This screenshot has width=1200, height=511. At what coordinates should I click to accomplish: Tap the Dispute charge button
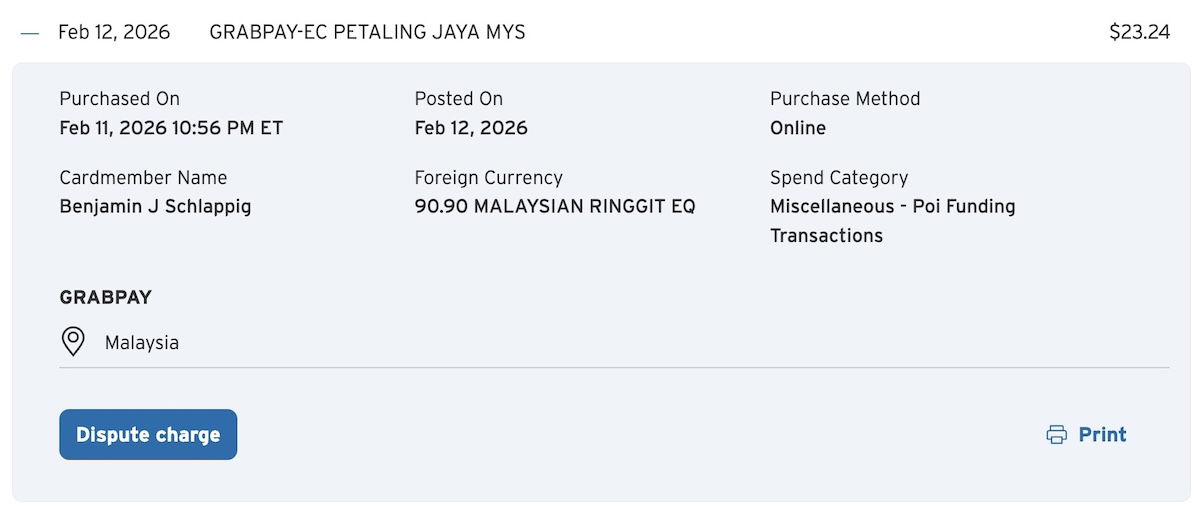148,435
